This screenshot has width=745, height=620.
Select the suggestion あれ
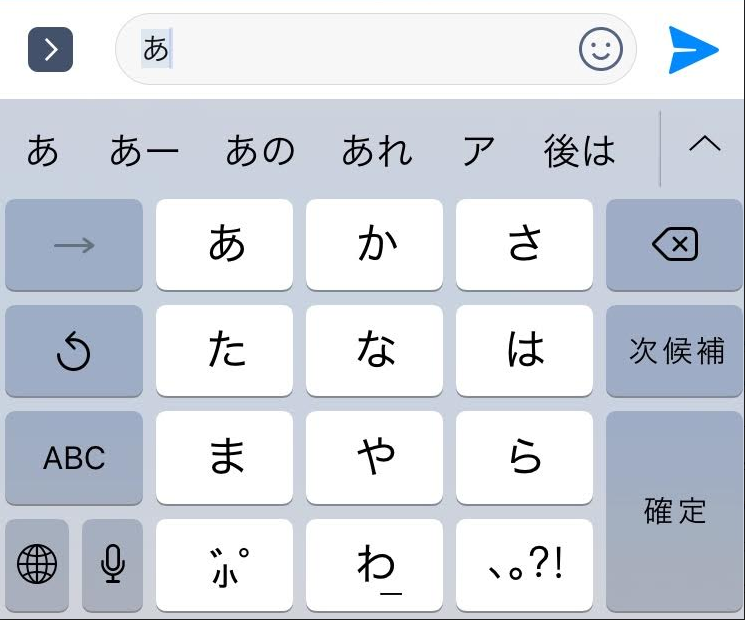pyautogui.click(x=376, y=151)
